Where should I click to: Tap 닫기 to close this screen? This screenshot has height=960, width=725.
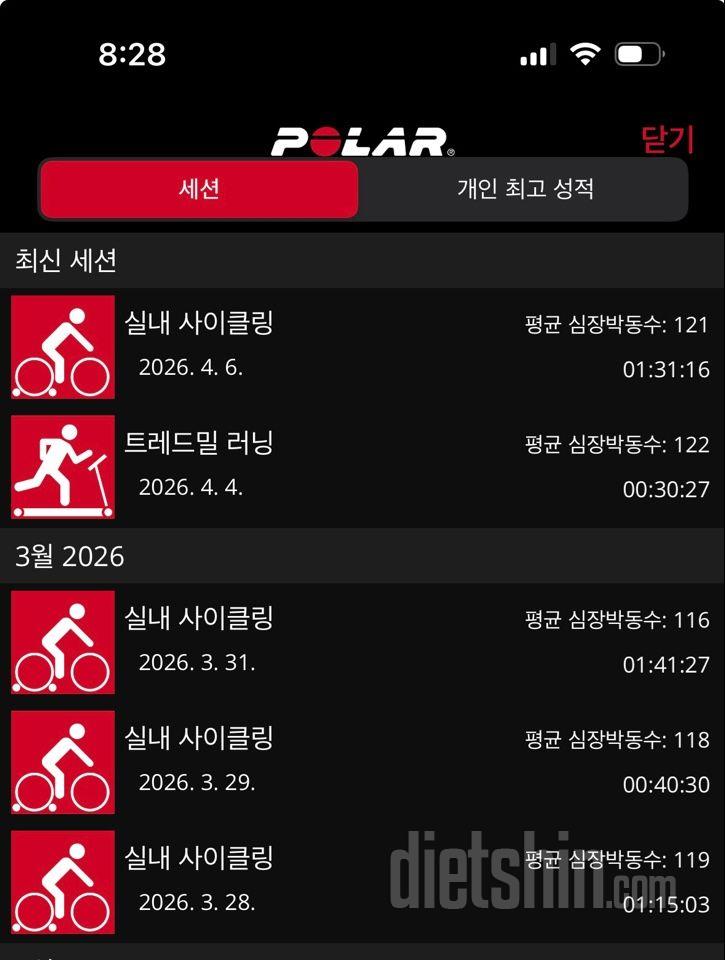[667, 140]
